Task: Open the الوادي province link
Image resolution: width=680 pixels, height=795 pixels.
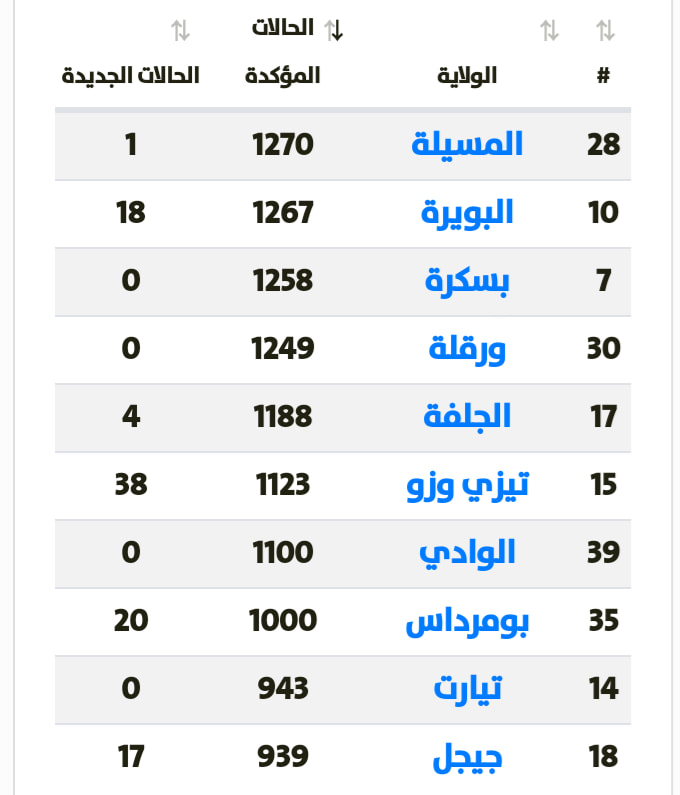Action: click(x=468, y=553)
